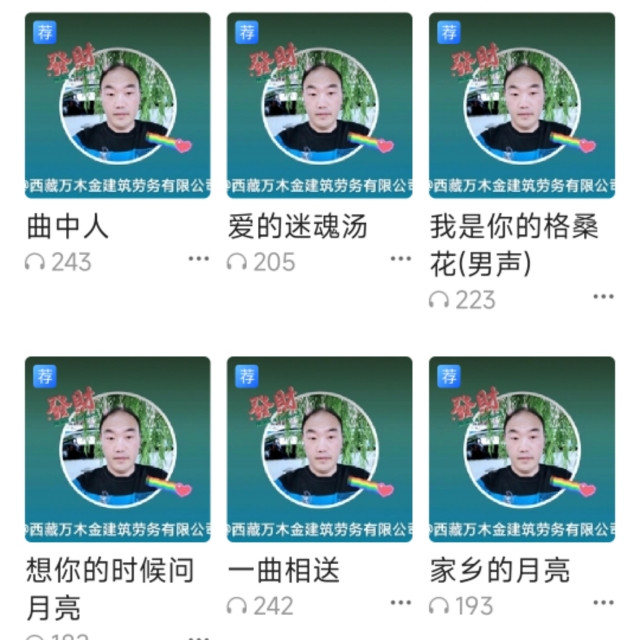640x640 pixels.
Task: Open more options for 我是你的格桑花(男声)
Action: click(603, 297)
